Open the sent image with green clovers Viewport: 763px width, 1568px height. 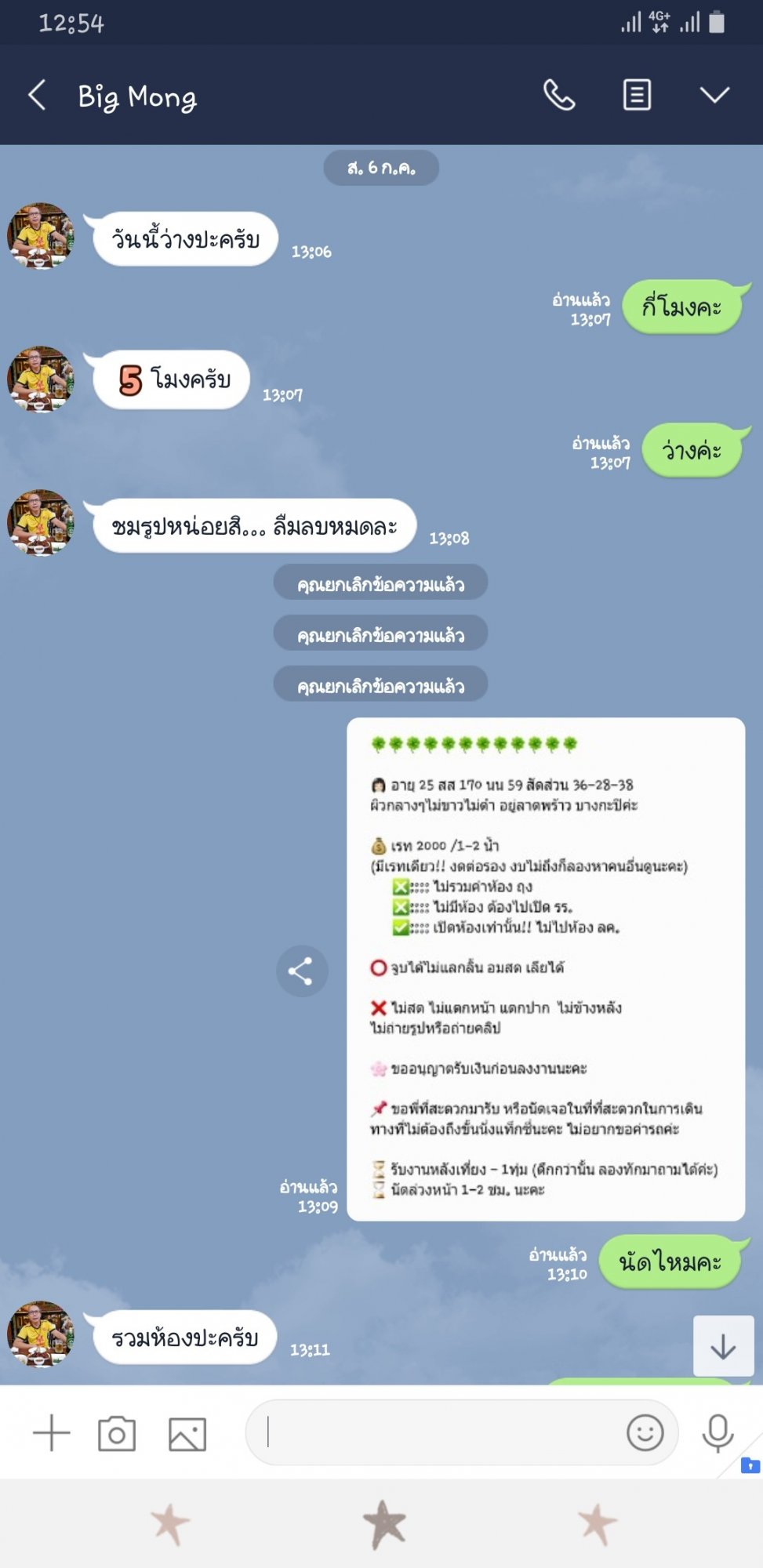tap(546, 969)
